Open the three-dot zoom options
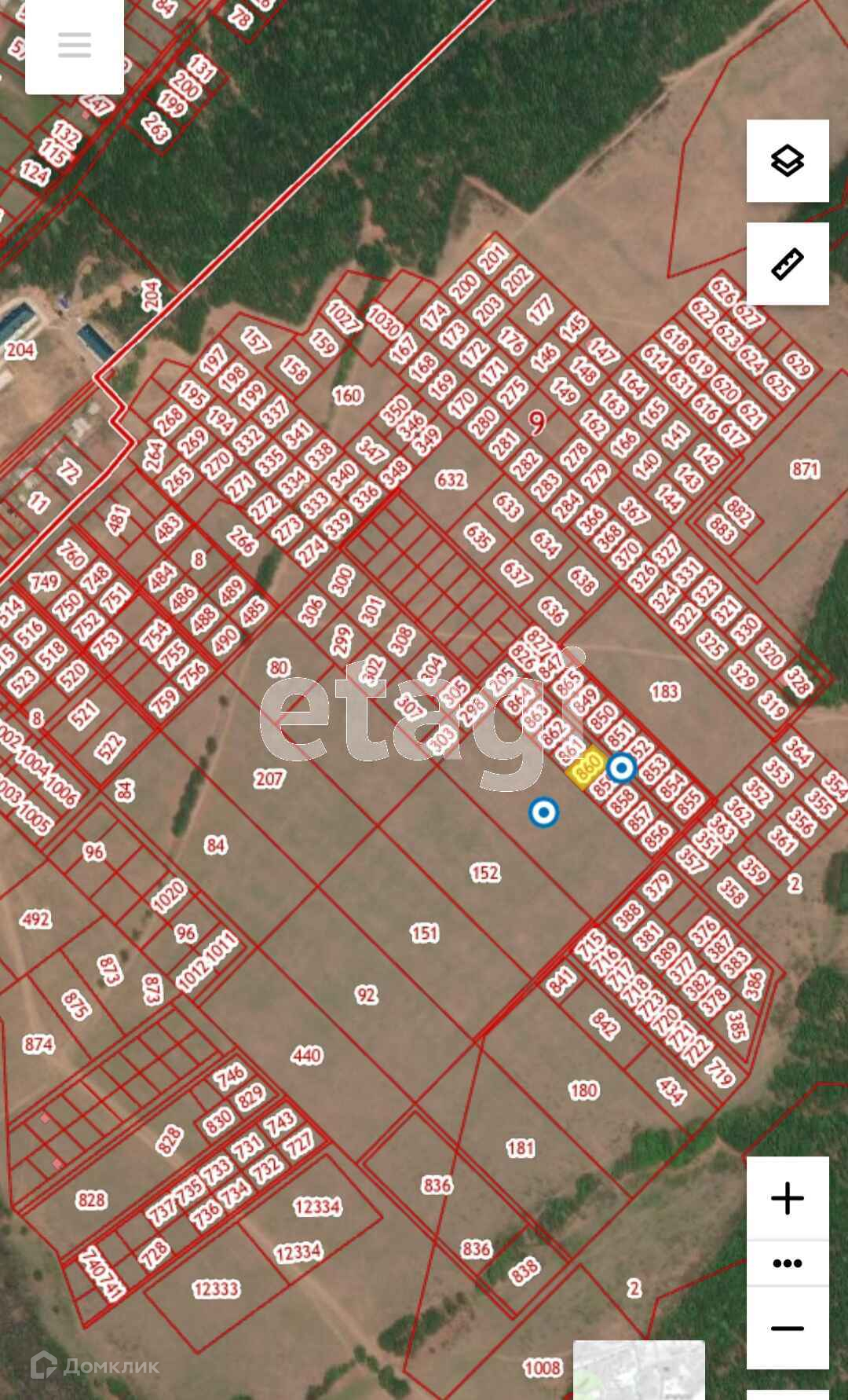Screen dimensions: 848x1400 point(788,1263)
